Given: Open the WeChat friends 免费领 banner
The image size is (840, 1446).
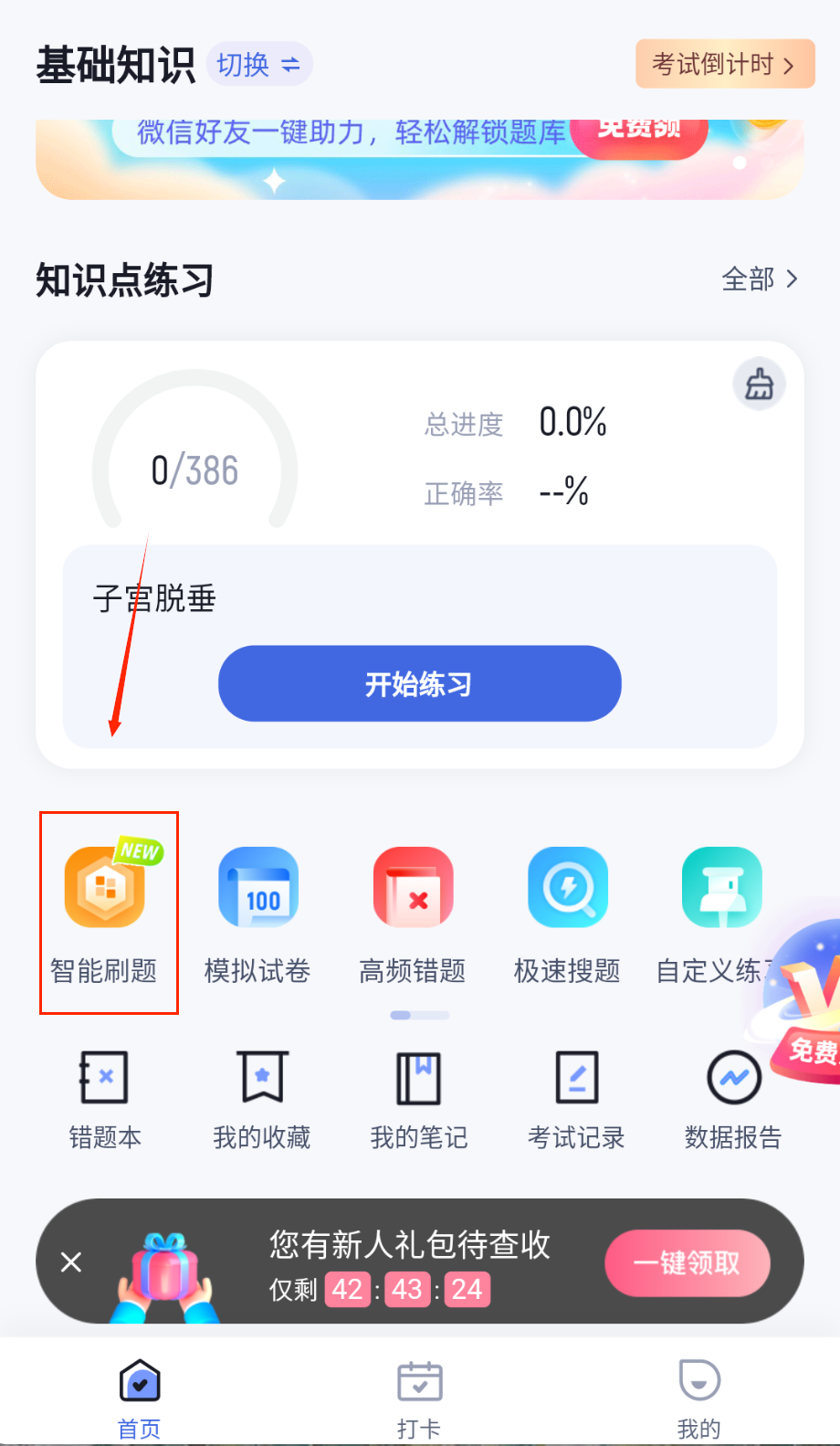Looking at the screenshot, I should (639, 132).
